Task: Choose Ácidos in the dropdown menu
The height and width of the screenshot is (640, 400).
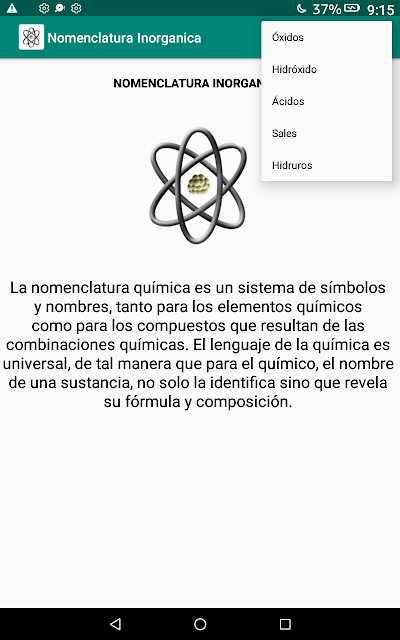Action: coord(327,101)
